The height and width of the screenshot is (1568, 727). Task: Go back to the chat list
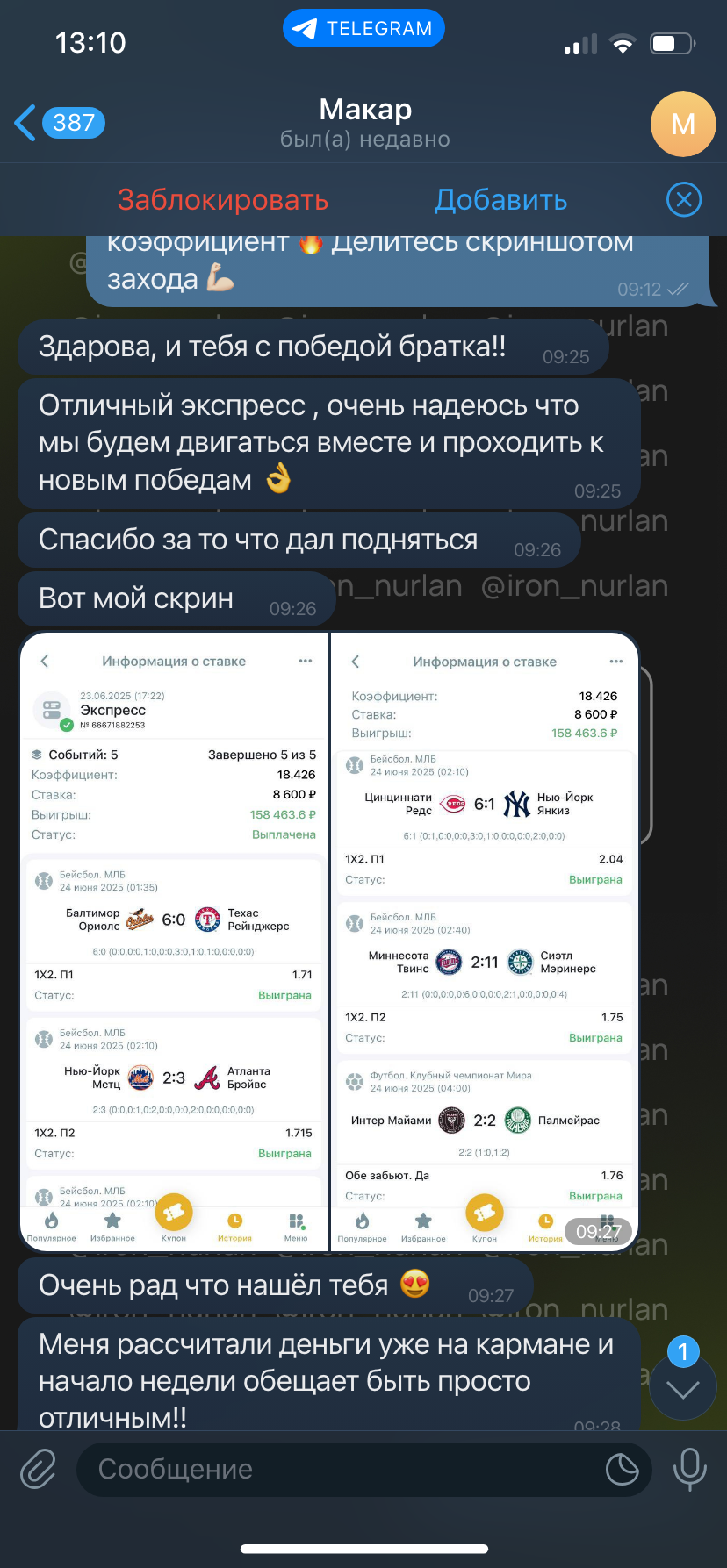click(x=60, y=123)
